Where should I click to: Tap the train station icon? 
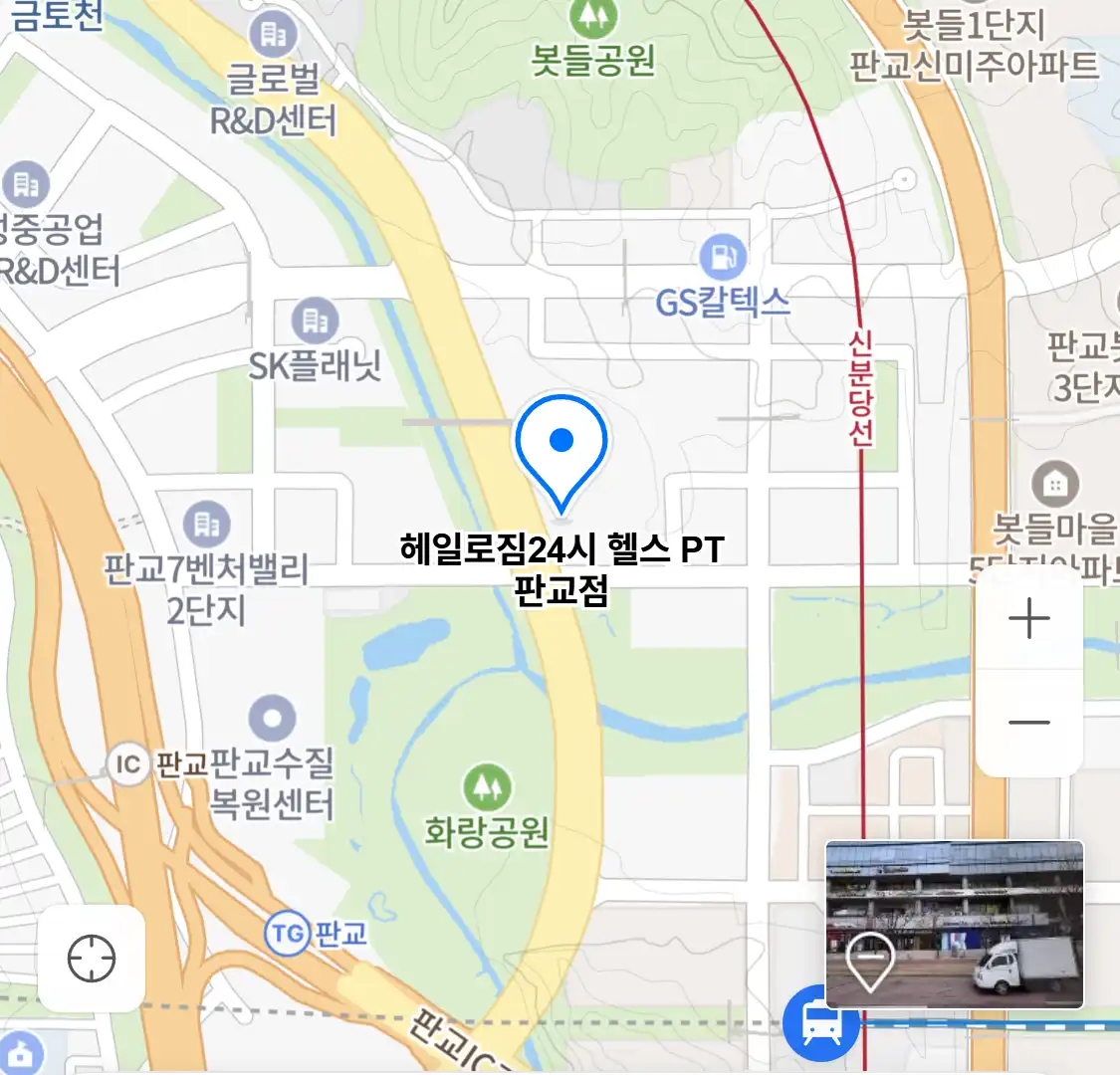click(x=820, y=1023)
